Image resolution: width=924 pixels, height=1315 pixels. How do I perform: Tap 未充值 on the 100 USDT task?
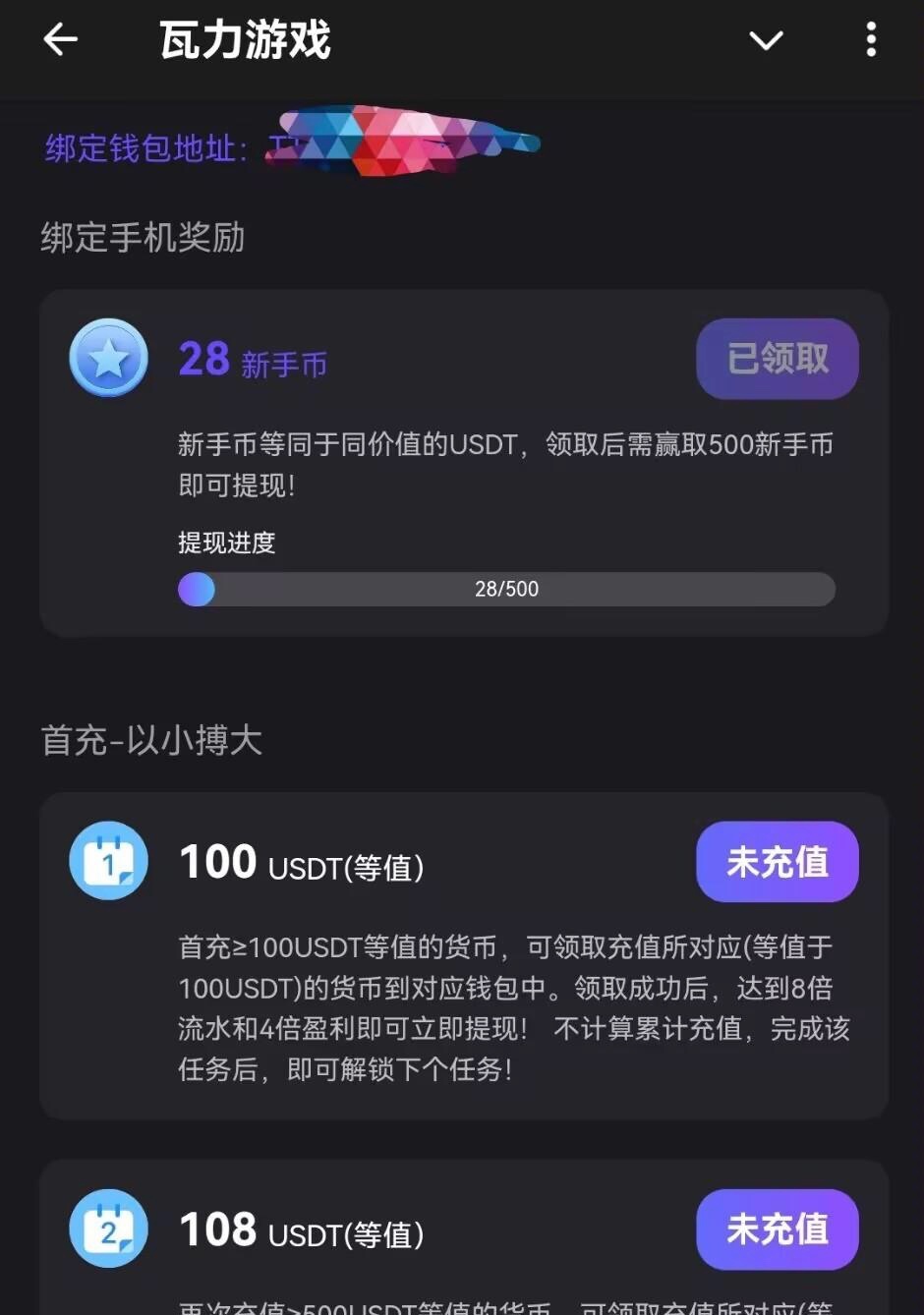tap(777, 862)
